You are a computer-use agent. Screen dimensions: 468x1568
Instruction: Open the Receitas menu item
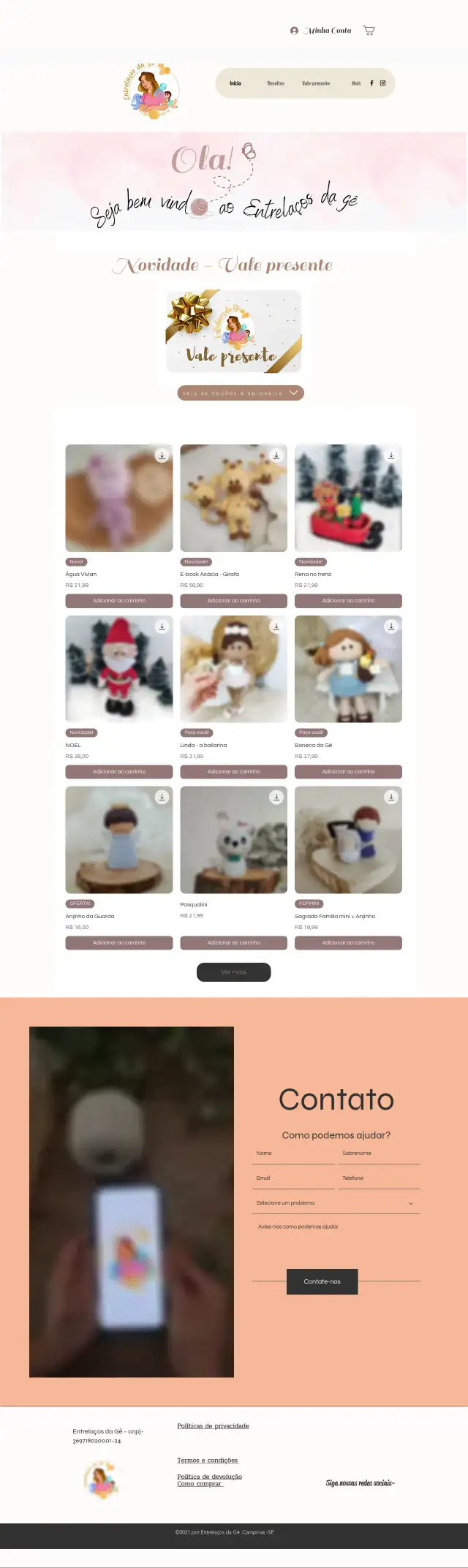(276, 83)
